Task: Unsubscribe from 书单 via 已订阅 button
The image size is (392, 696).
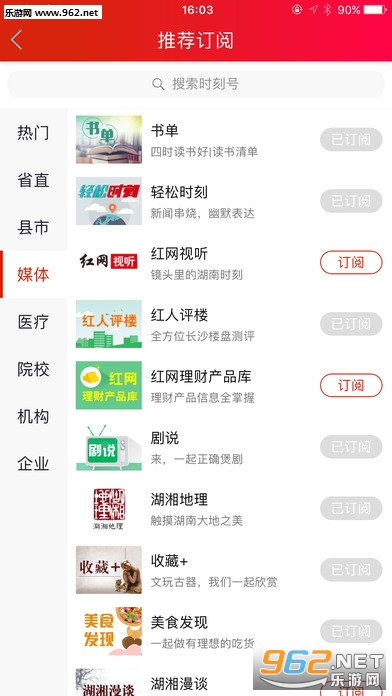Action: click(351, 139)
